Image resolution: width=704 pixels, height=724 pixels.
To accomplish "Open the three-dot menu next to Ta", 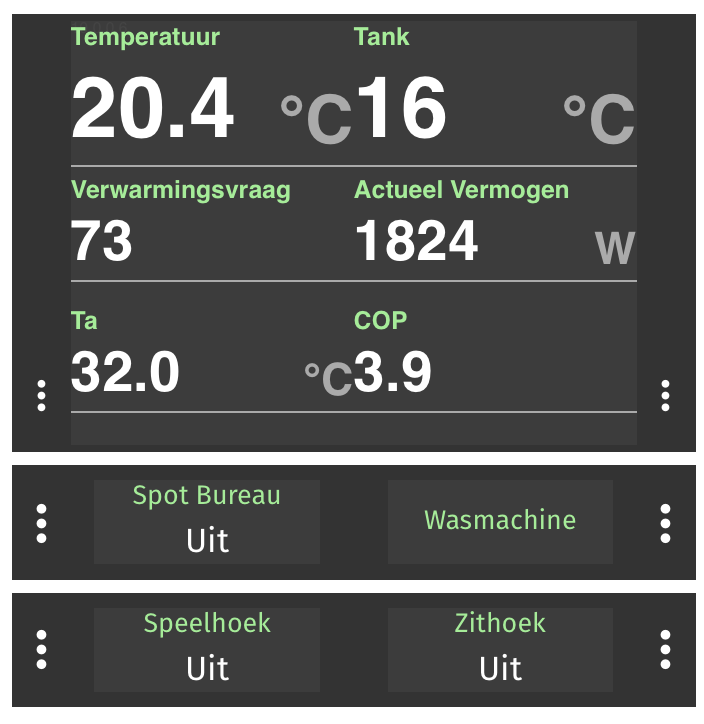I will point(41,395).
